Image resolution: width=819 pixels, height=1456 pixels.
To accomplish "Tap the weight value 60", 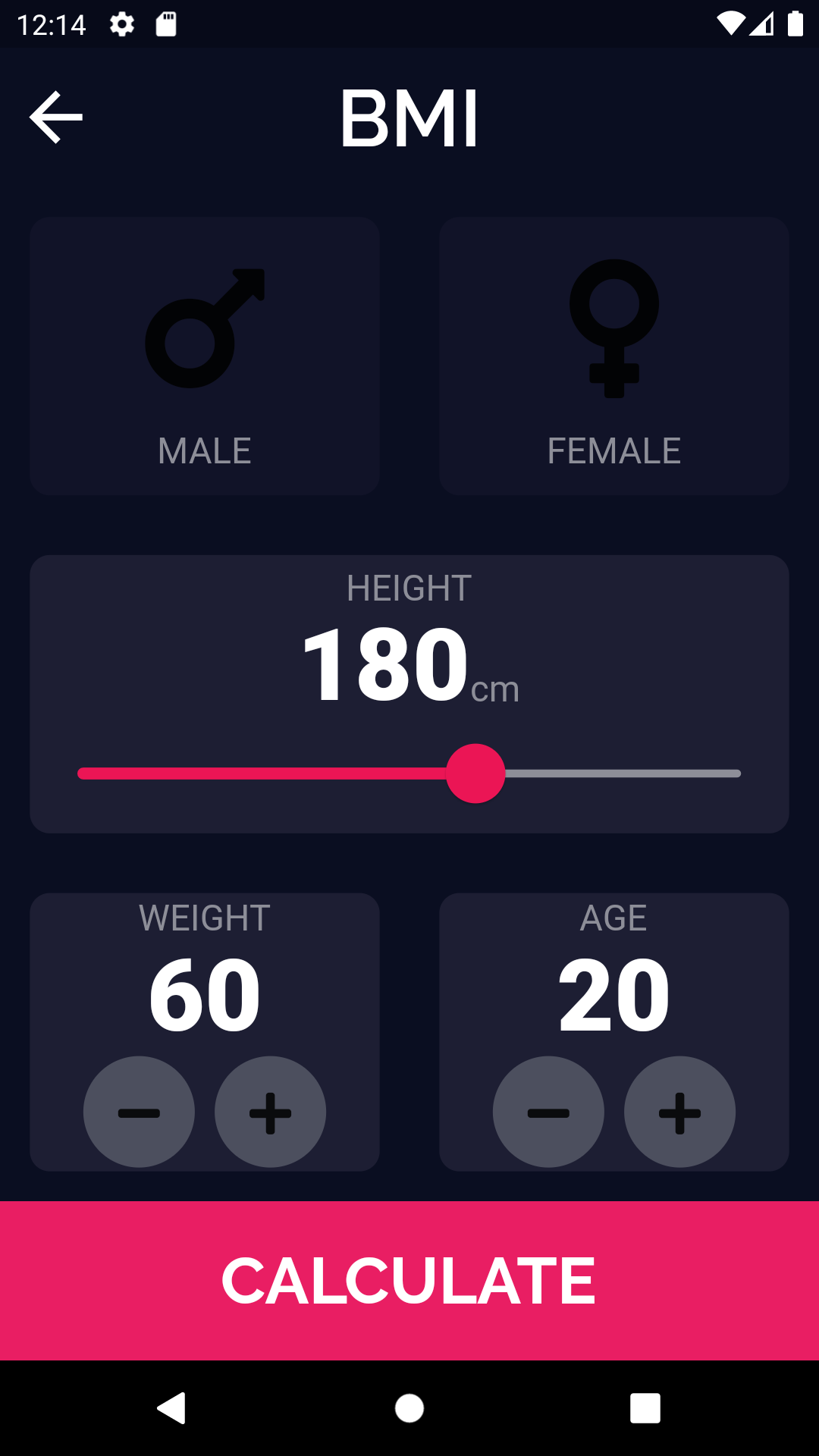I will [x=203, y=993].
